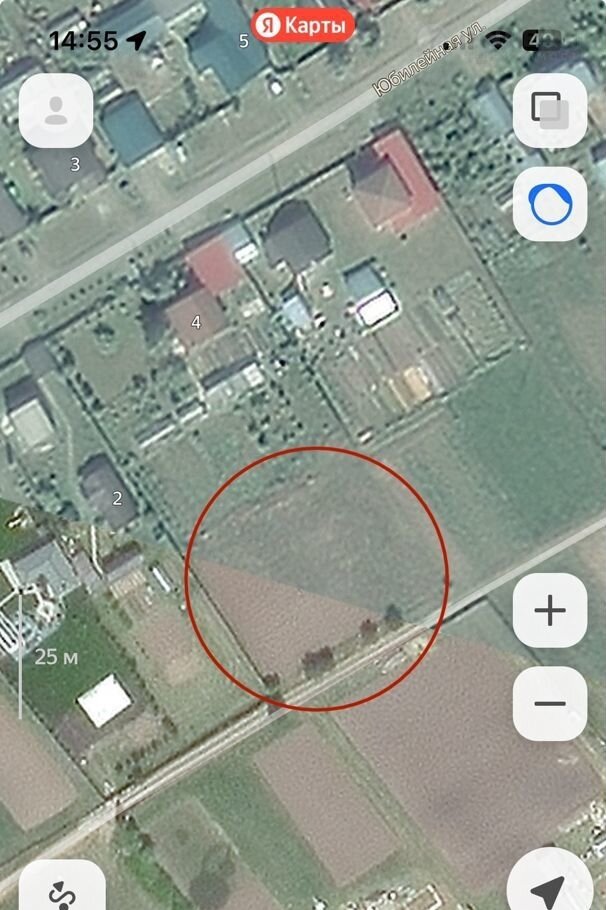Image resolution: width=606 pixels, height=910 pixels.
Task: Open the user profile button
Action: click(x=56, y=110)
